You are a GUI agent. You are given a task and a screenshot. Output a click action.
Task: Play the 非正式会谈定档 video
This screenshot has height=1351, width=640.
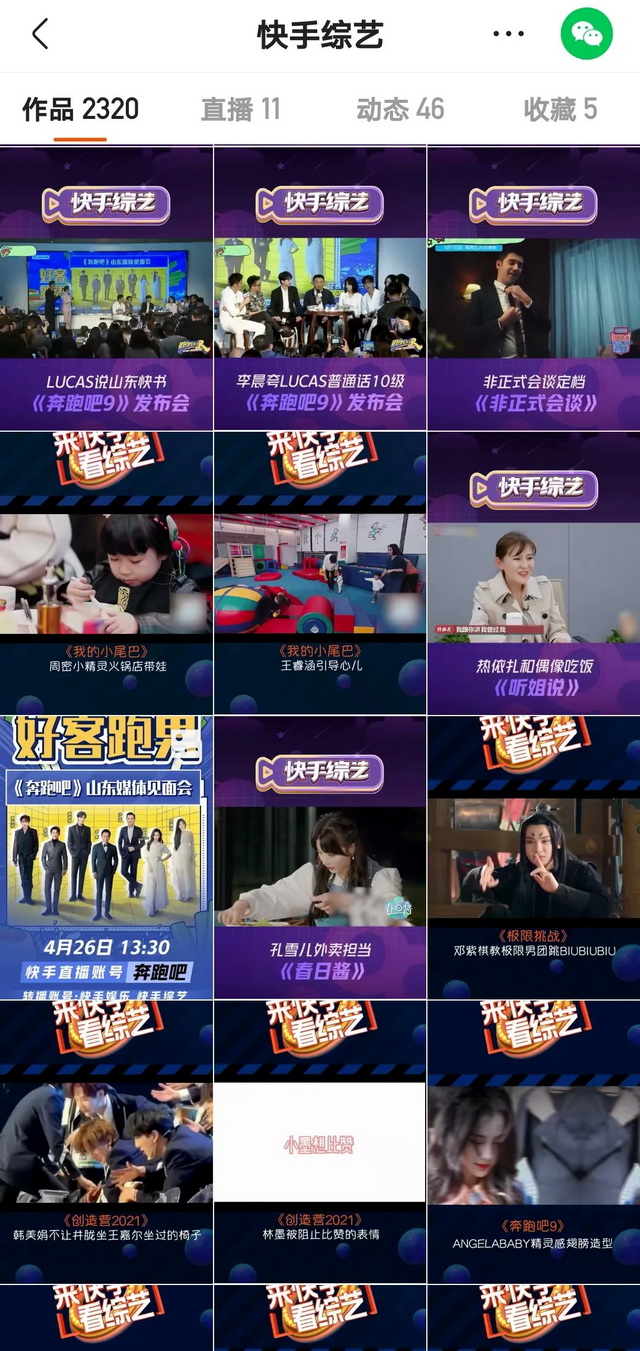tap(534, 290)
